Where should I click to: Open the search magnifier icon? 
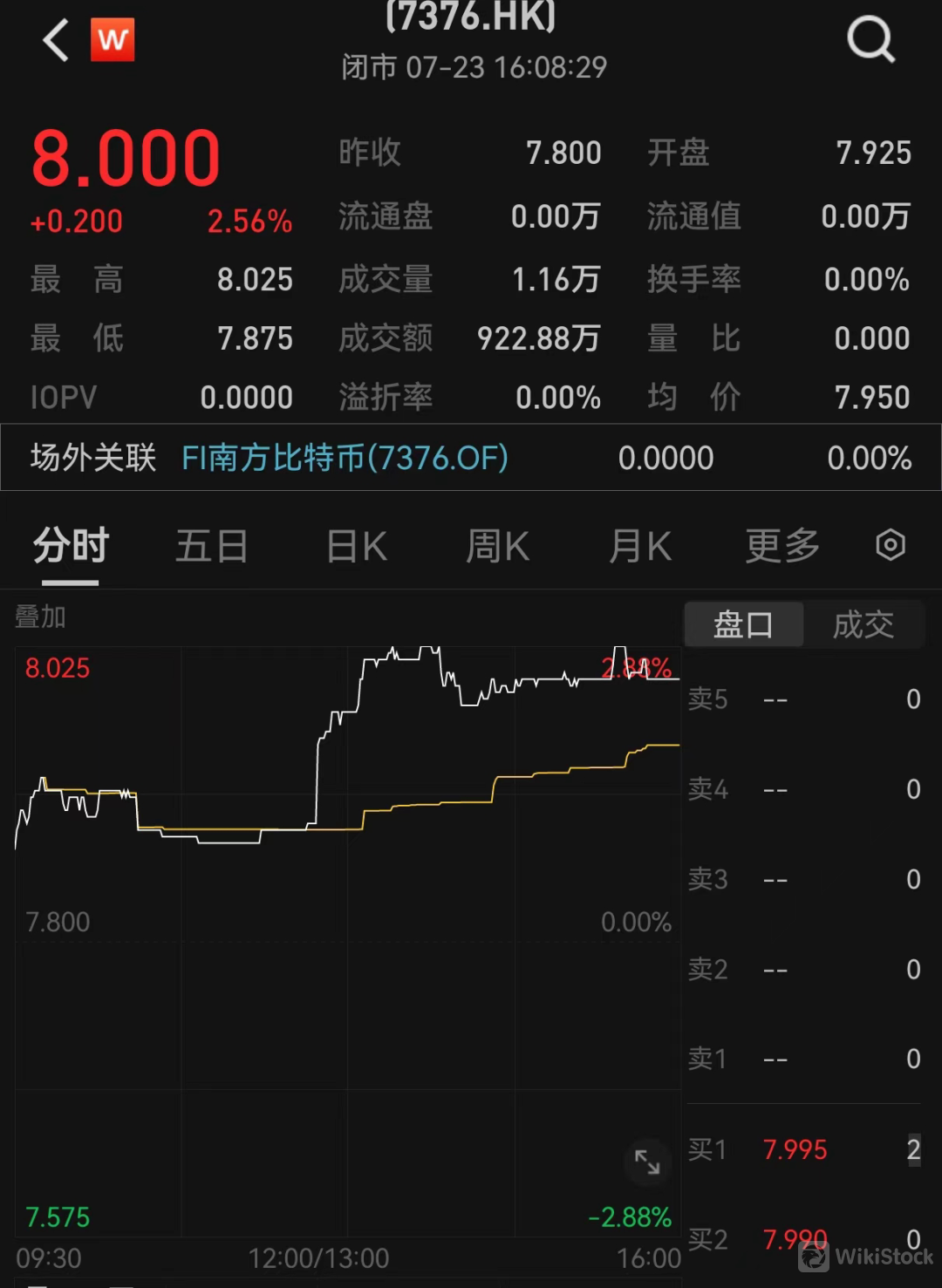[870, 39]
